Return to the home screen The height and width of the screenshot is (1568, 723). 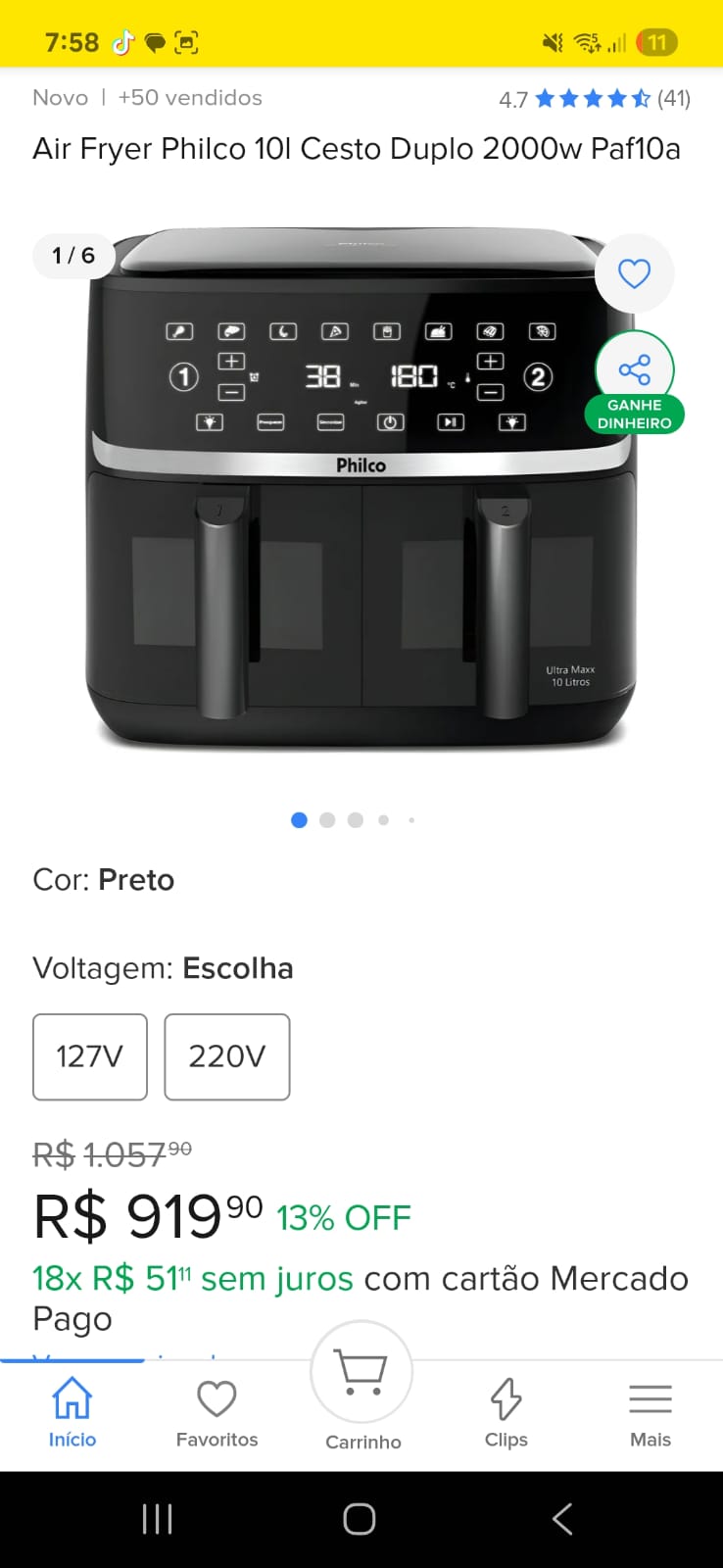tap(360, 1519)
